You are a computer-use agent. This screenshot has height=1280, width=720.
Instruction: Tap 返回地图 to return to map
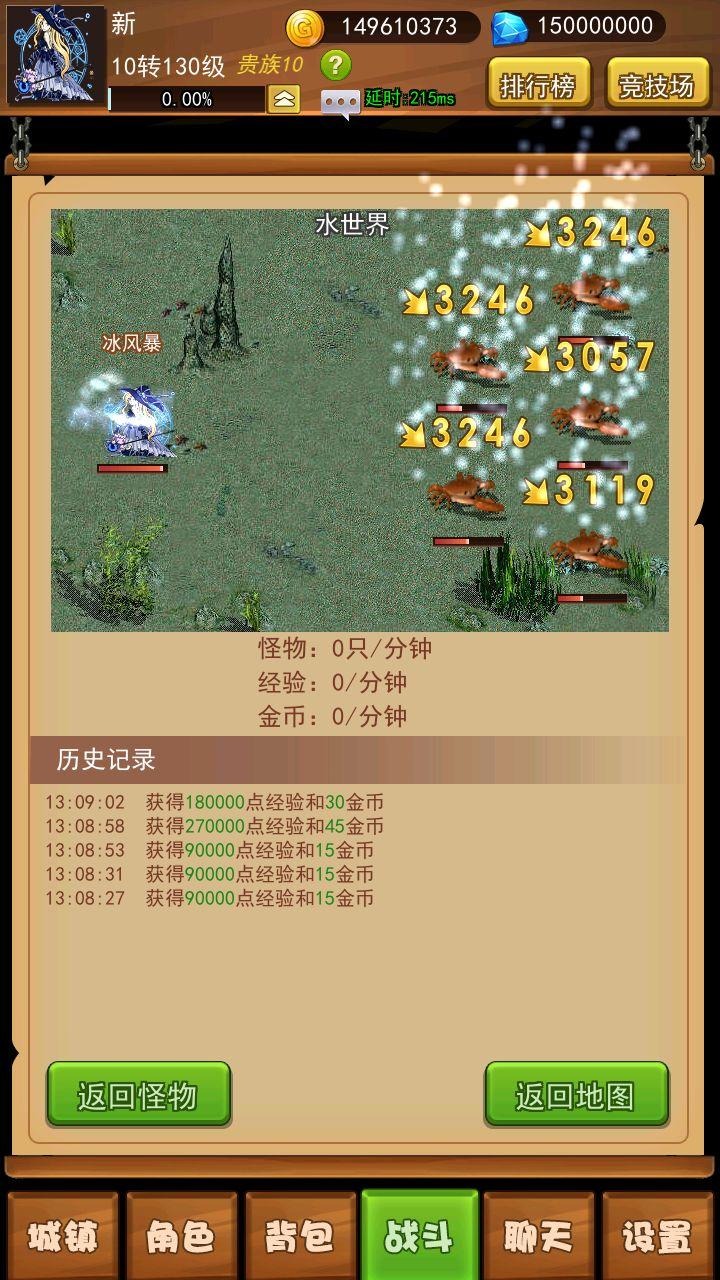coord(576,1095)
